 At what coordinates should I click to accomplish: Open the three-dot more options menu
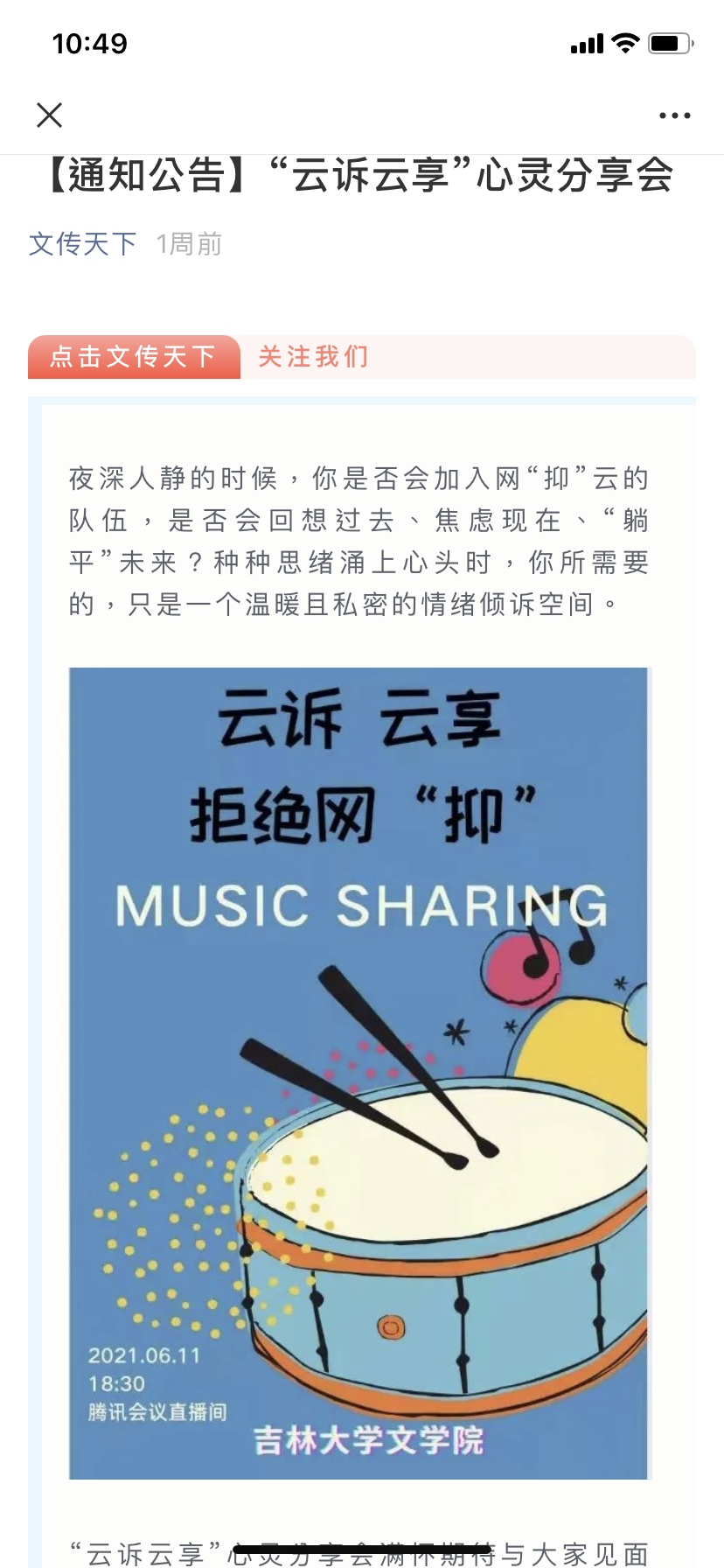[x=674, y=115]
